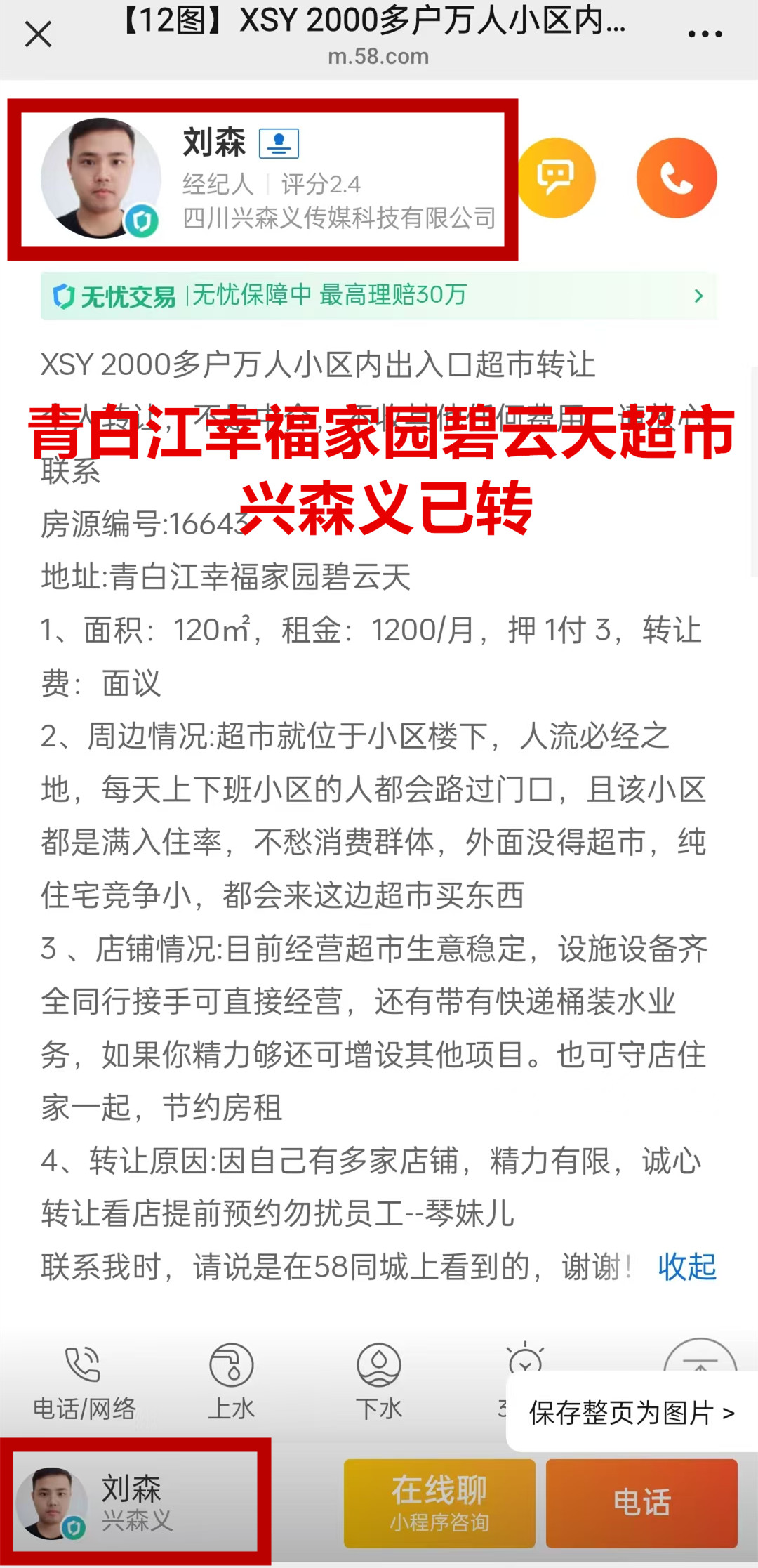Open the 无忧交易 guarantee banner

(379, 296)
